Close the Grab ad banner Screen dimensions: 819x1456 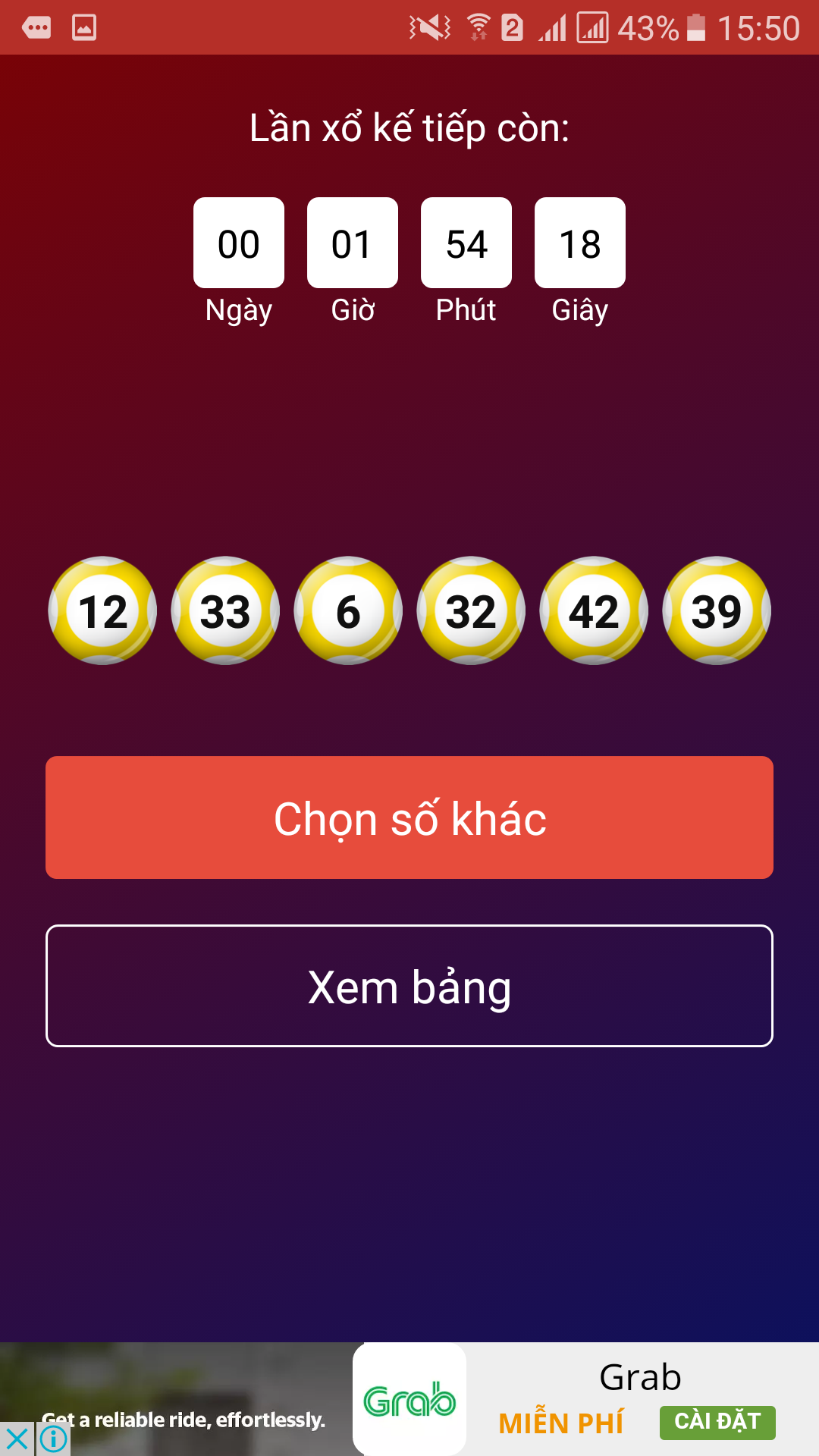17,1439
